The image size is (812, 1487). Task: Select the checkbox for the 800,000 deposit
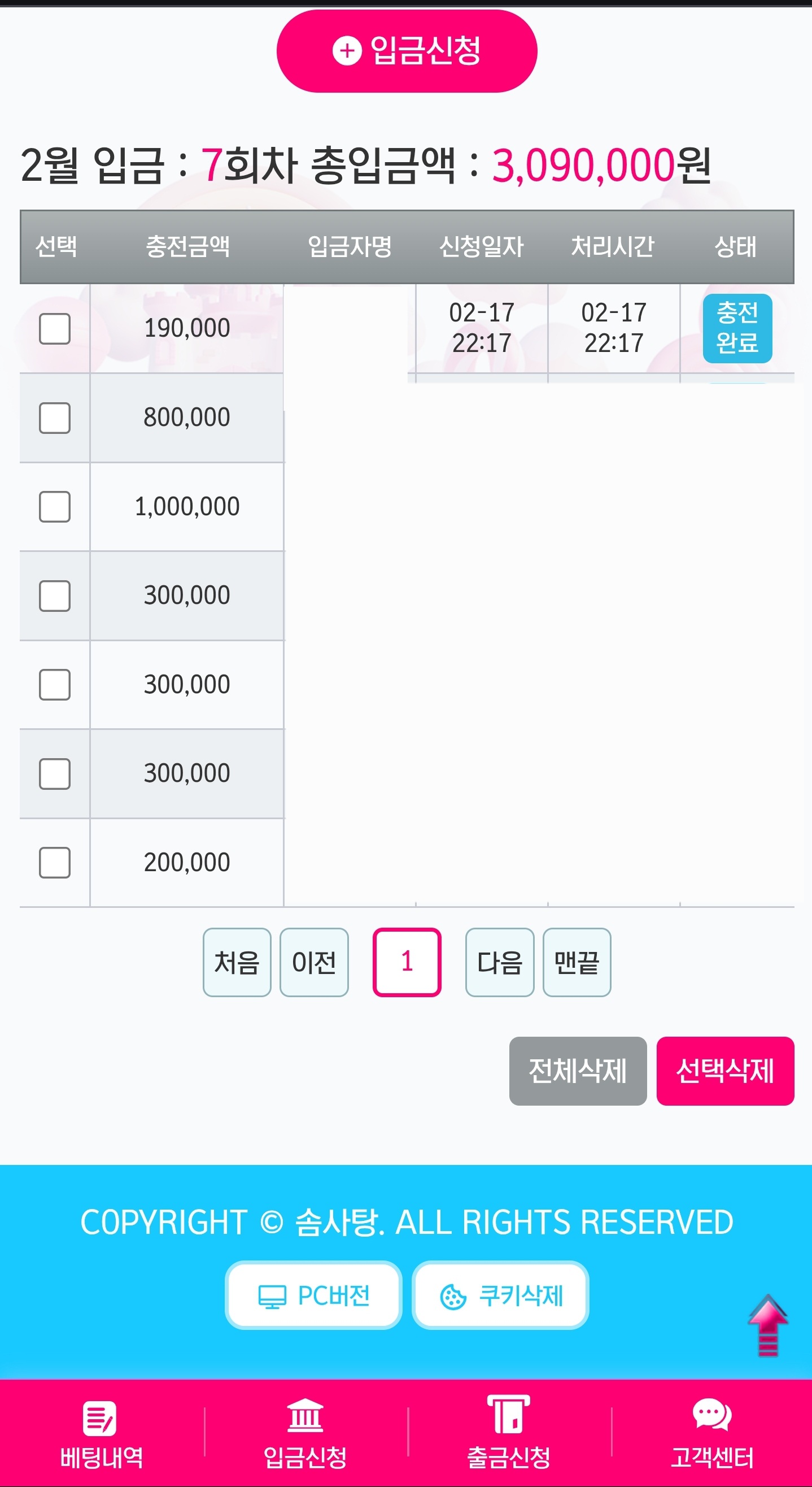55,418
